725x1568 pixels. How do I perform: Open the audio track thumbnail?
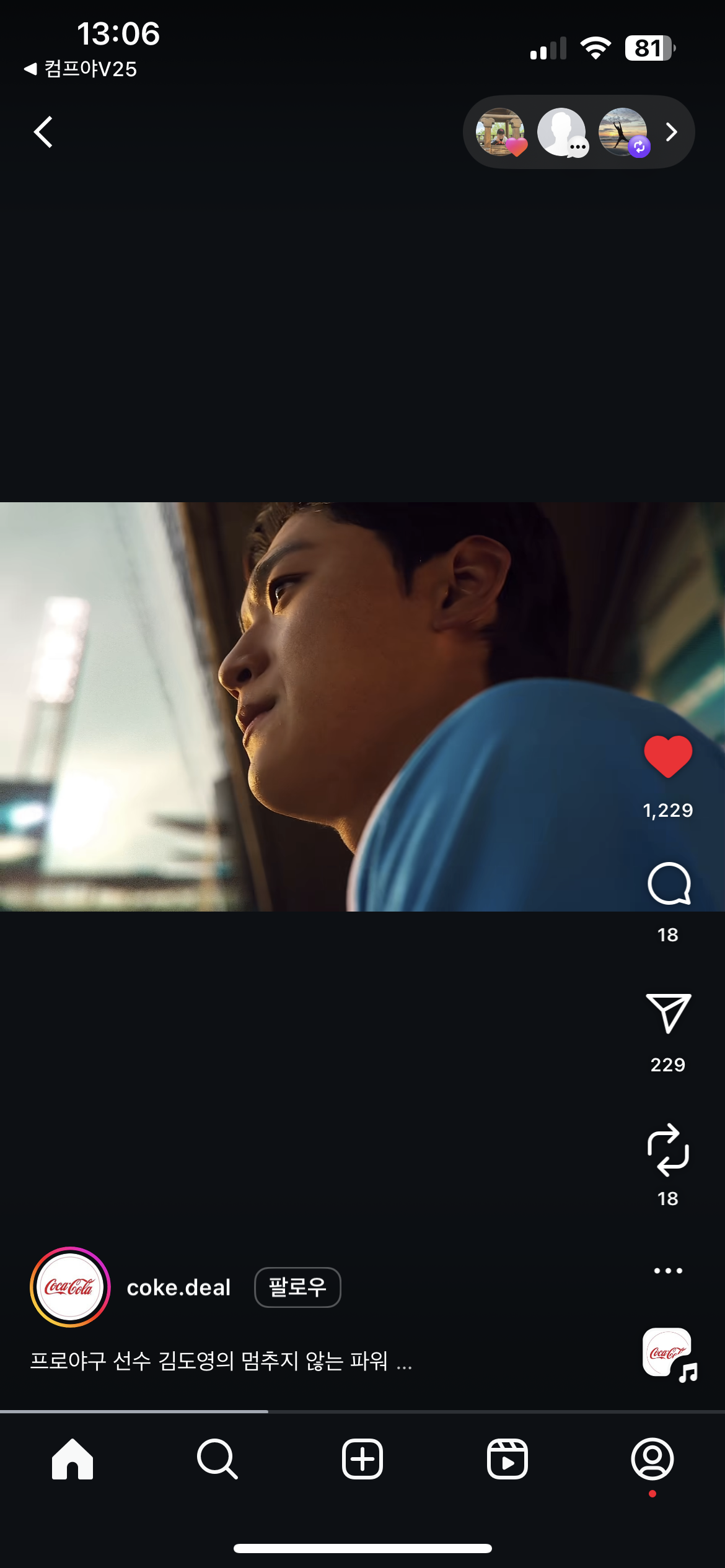click(x=668, y=1353)
